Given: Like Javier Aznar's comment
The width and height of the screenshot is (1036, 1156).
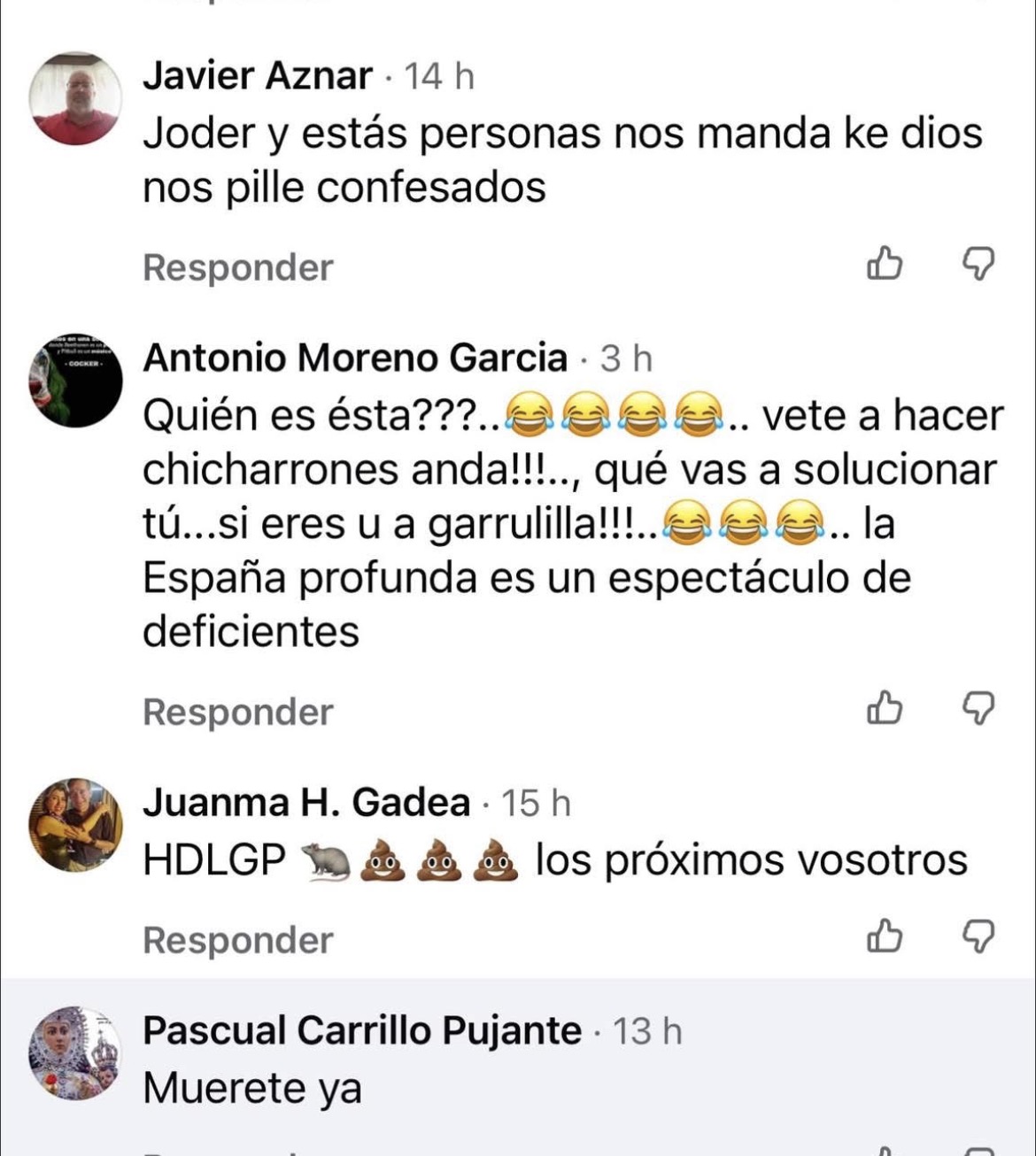Looking at the screenshot, I should tap(885, 264).
